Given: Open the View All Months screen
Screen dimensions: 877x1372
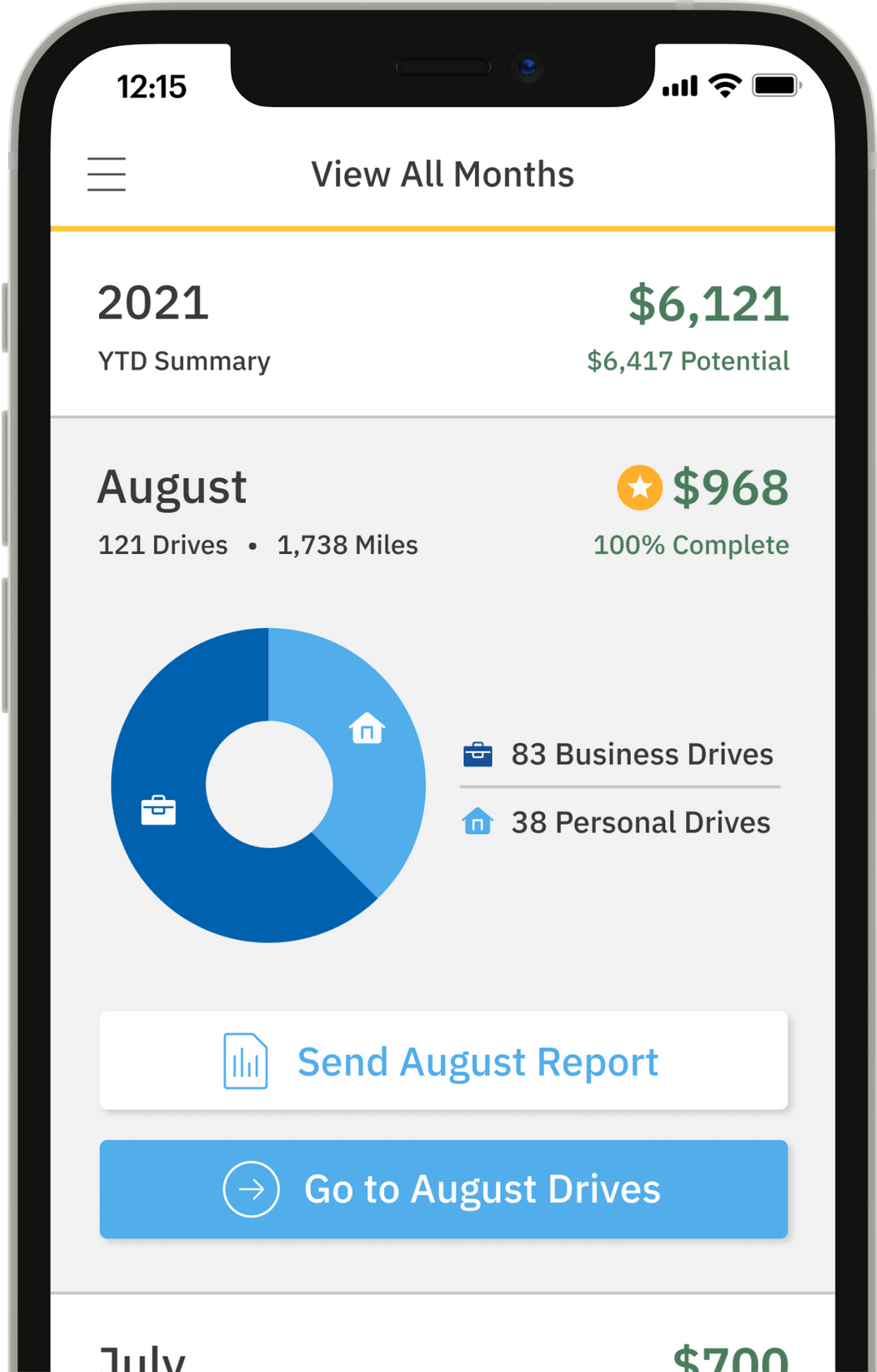Looking at the screenshot, I should pyautogui.click(x=443, y=173).
